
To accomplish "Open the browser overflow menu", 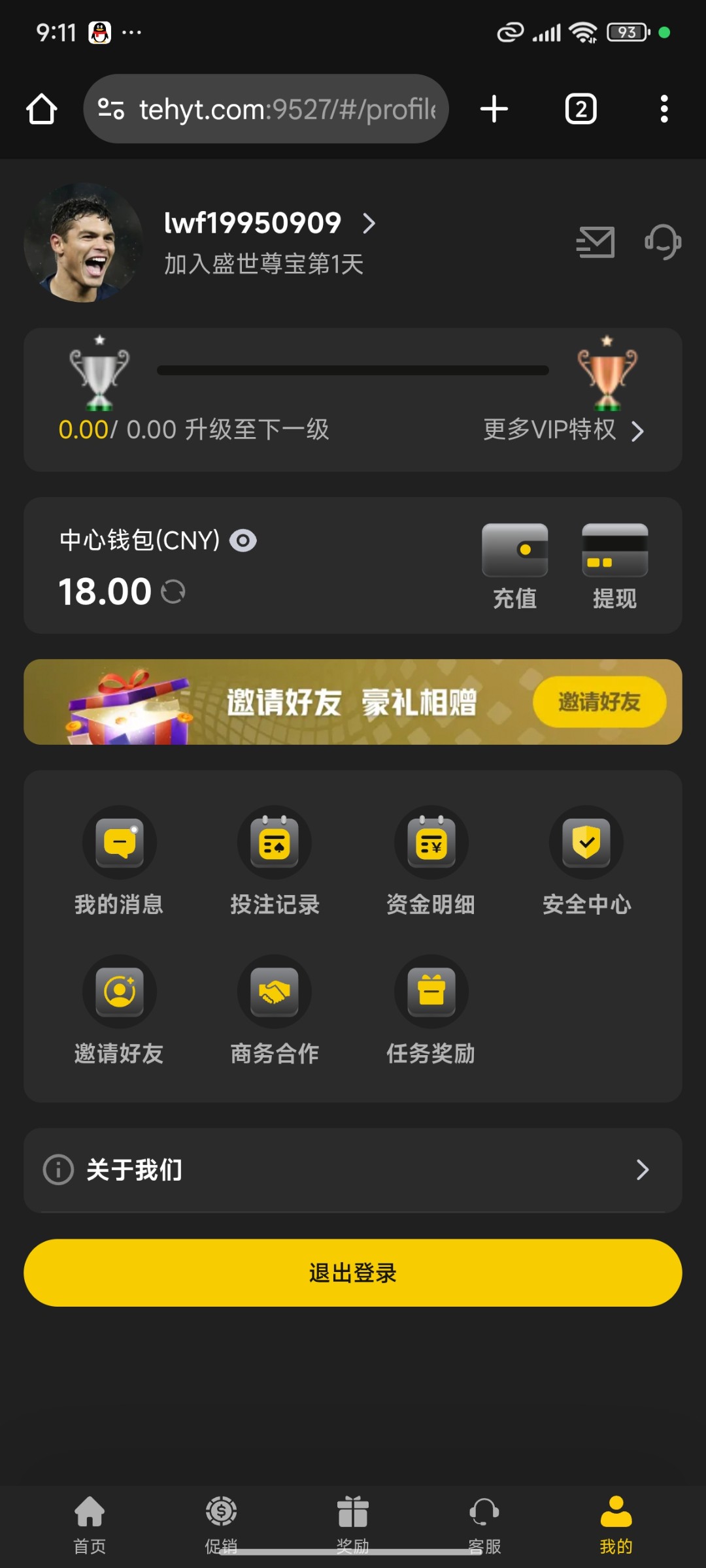I will coord(664,109).
